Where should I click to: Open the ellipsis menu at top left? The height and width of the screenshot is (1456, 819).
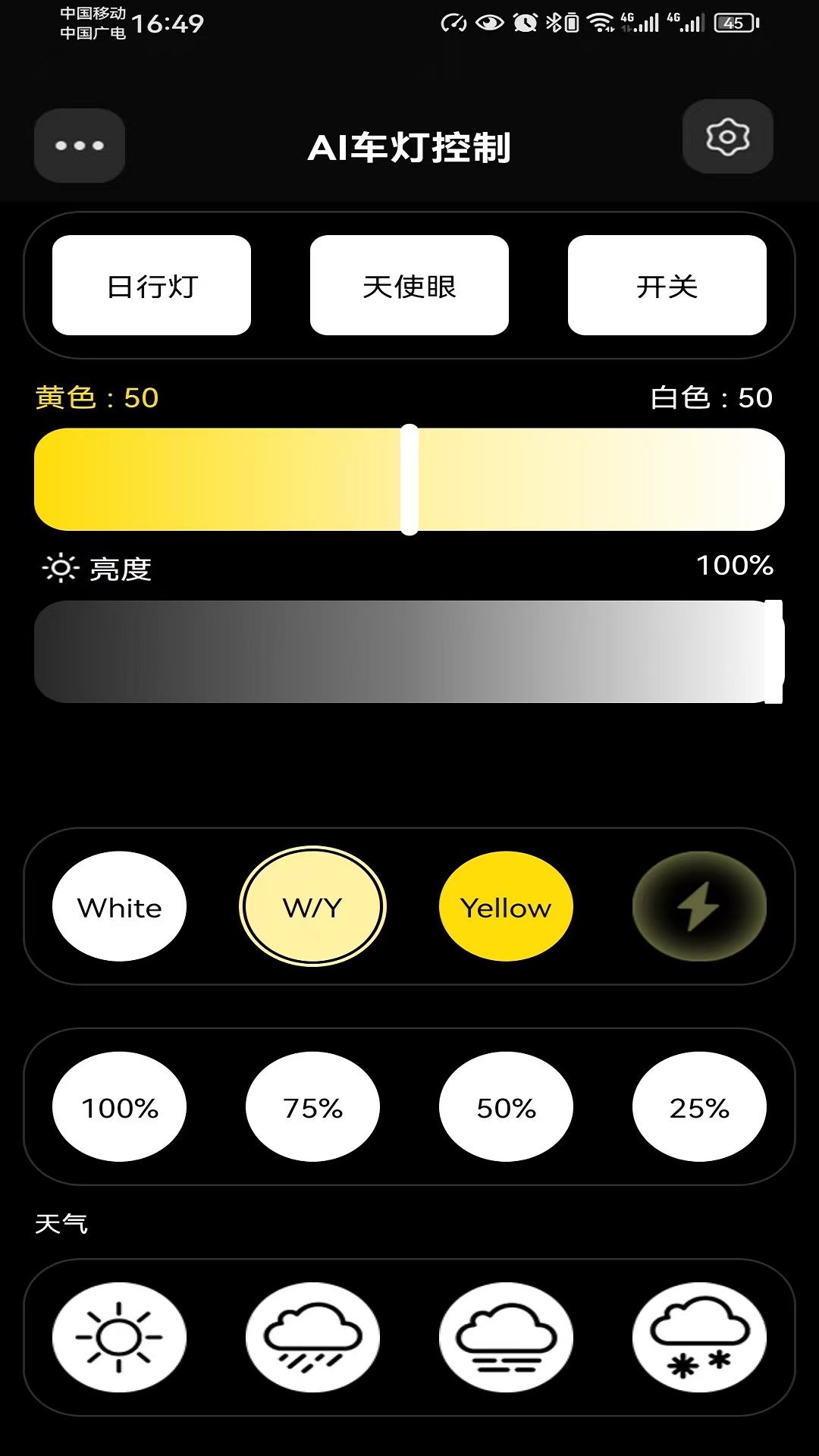click(x=79, y=145)
